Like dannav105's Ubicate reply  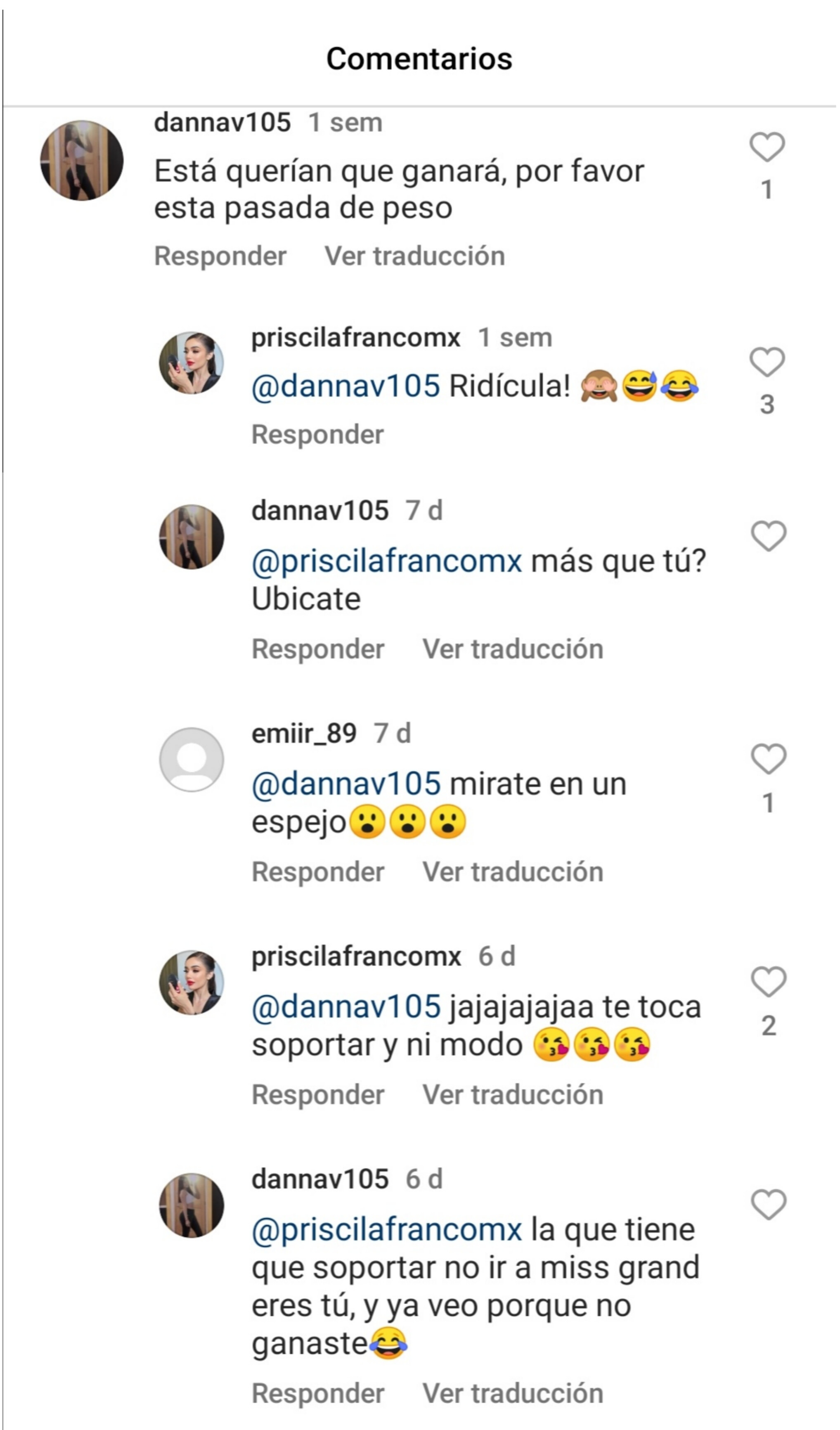pyautogui.click(x=769, y=536)
